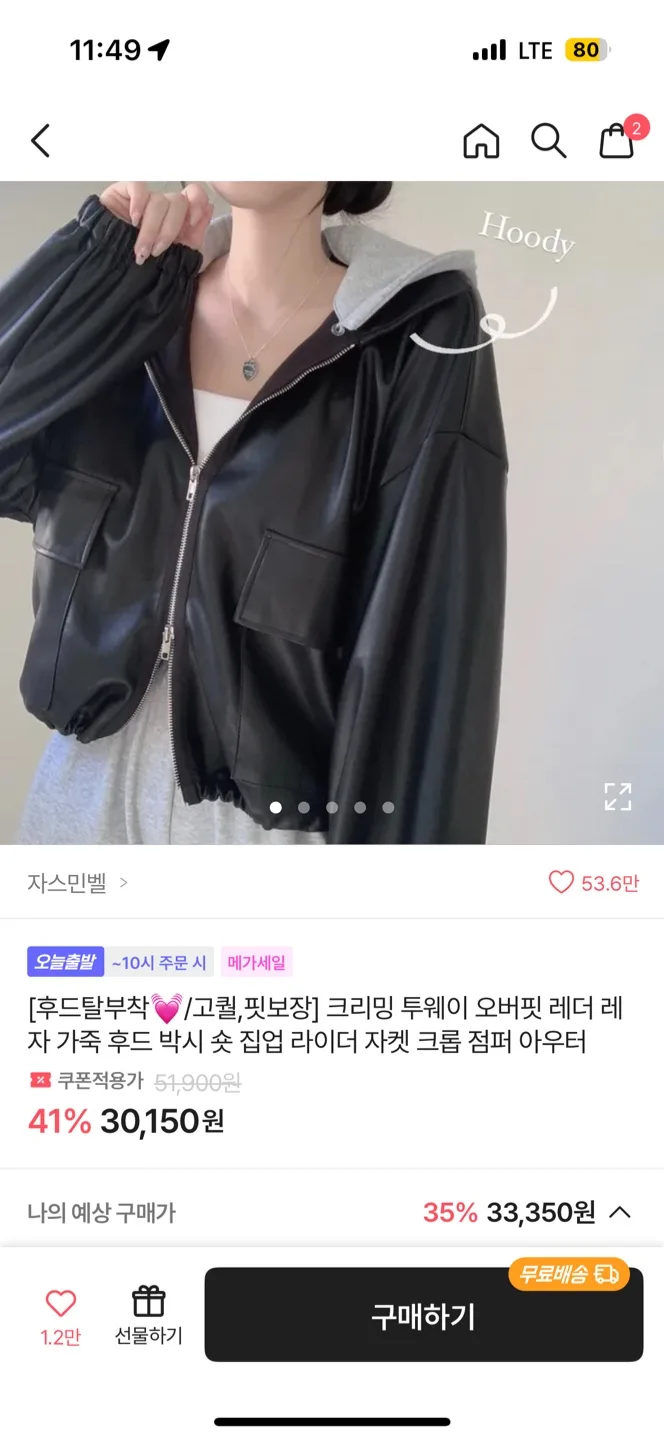The height and width of the screenshot is (1440, 664).
Task: Open the search magnifier
Action: tap(548, 141)
